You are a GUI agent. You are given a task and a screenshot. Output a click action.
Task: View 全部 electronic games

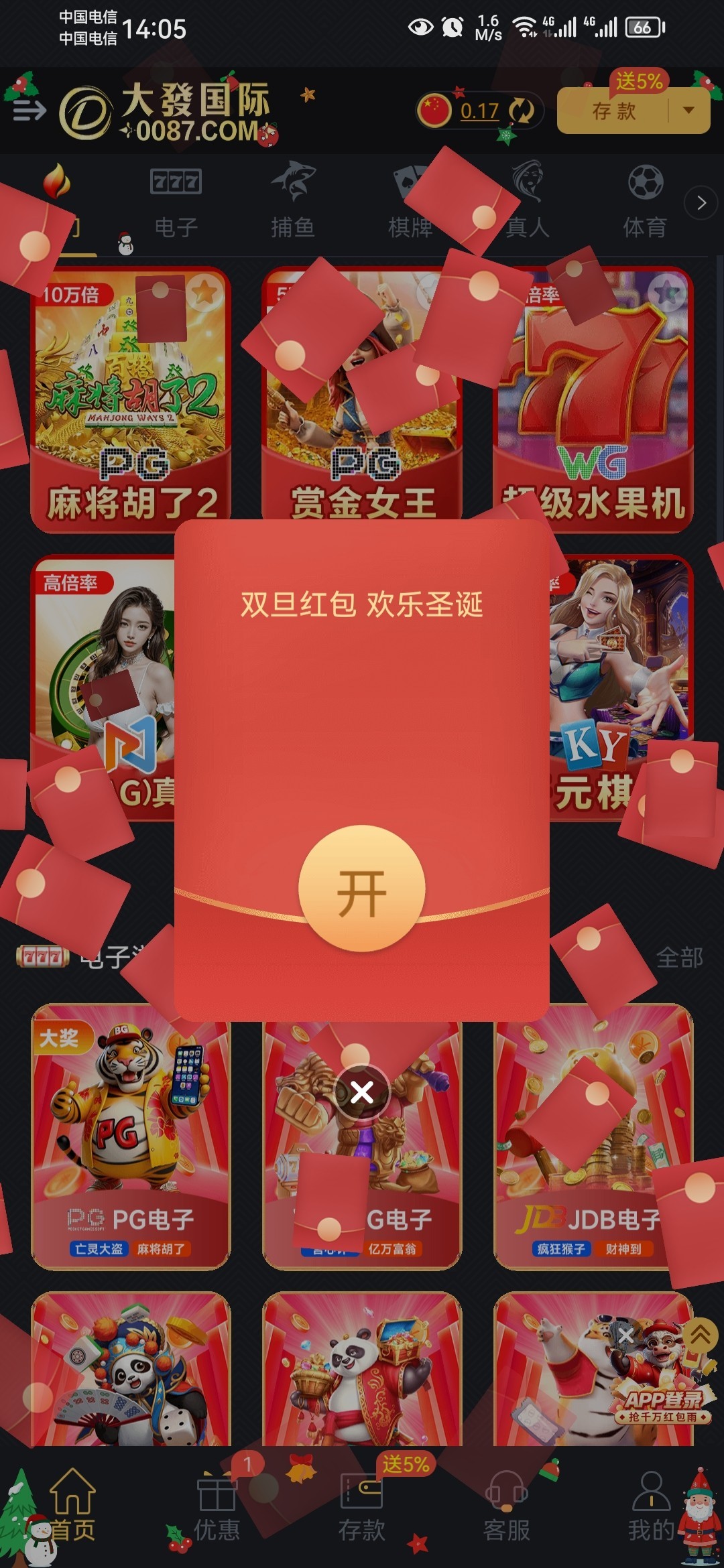tap(679, 958)
